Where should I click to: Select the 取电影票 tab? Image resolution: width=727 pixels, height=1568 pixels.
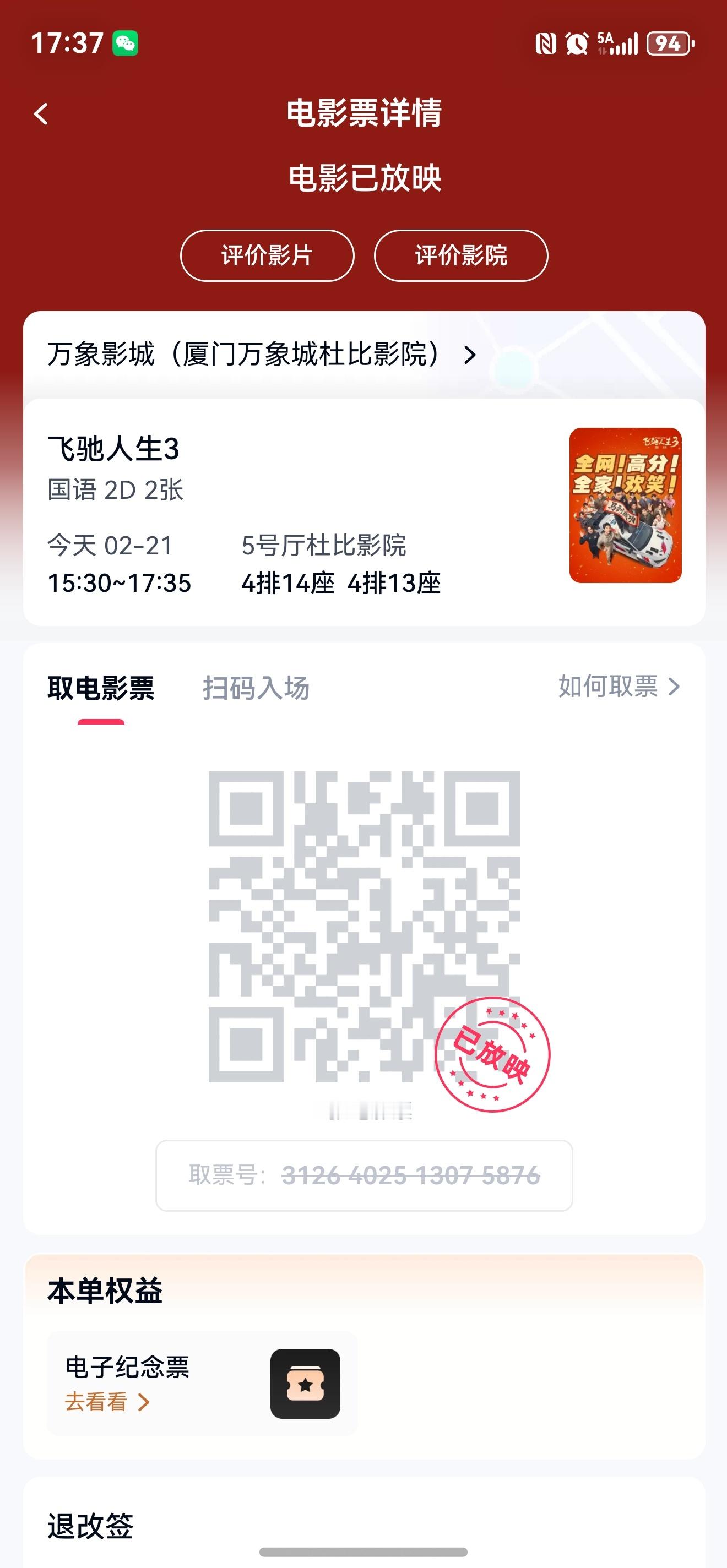point(99,688)
